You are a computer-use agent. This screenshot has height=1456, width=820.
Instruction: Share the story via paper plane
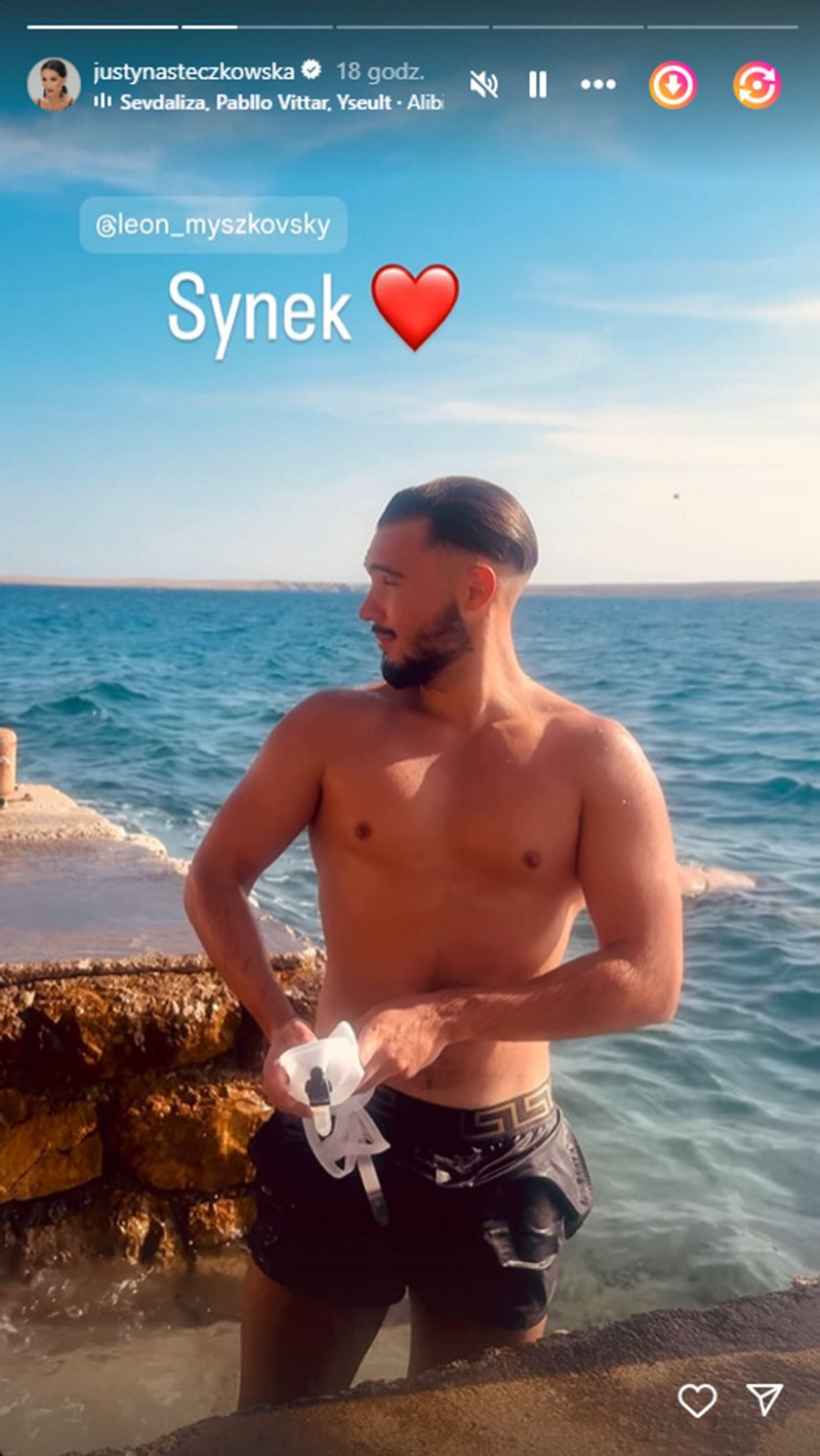point(764,1399)
